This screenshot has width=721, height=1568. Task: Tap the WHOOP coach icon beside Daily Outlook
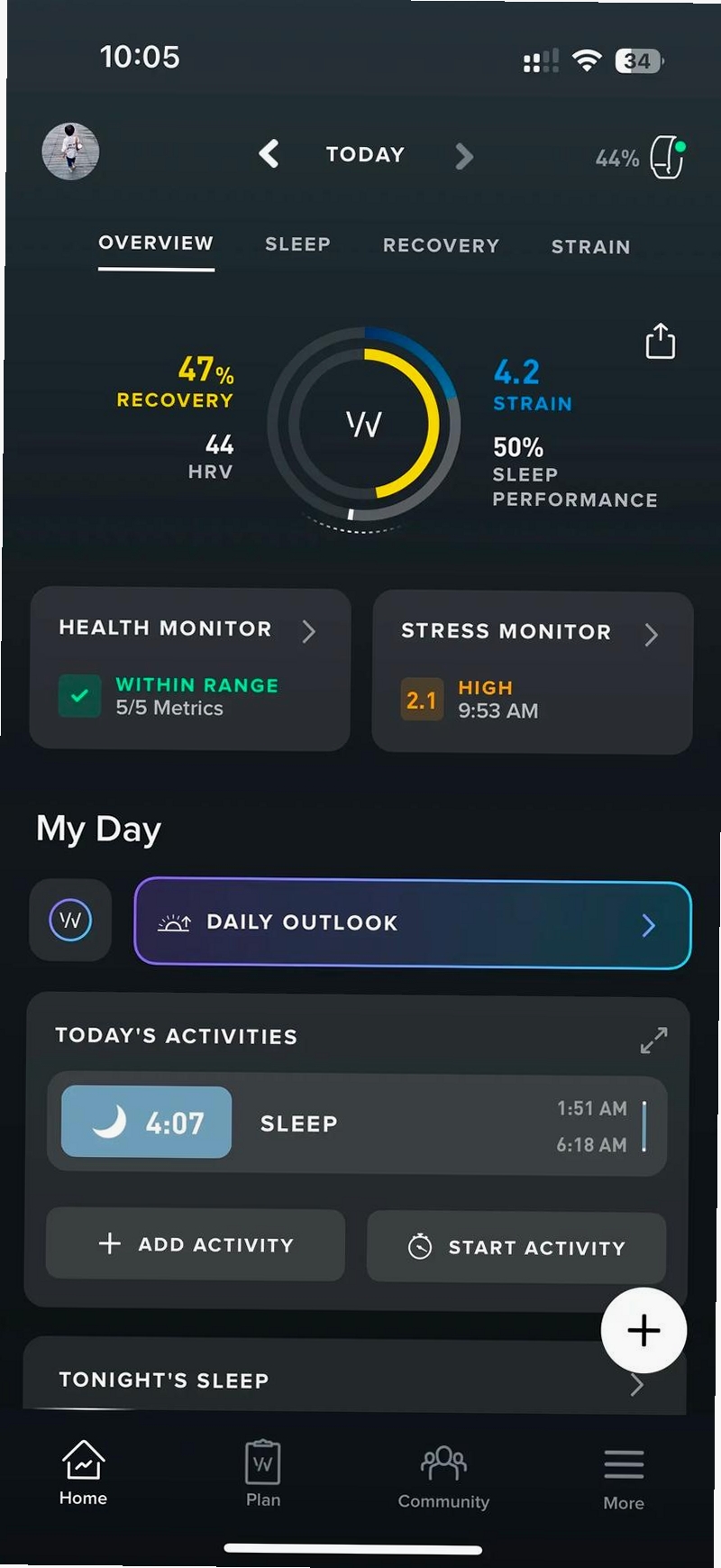[x=70, y=920]
